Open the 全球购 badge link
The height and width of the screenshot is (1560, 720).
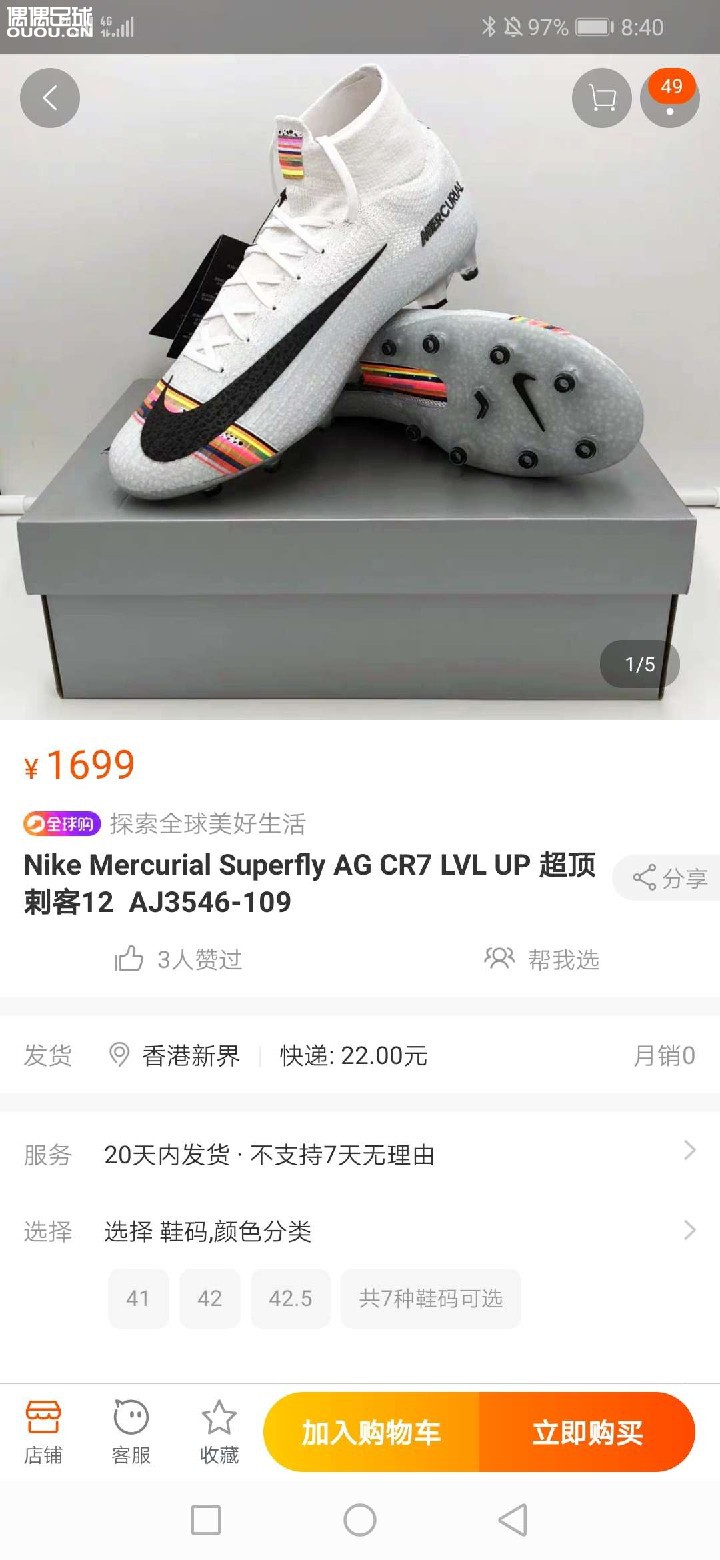62,824
